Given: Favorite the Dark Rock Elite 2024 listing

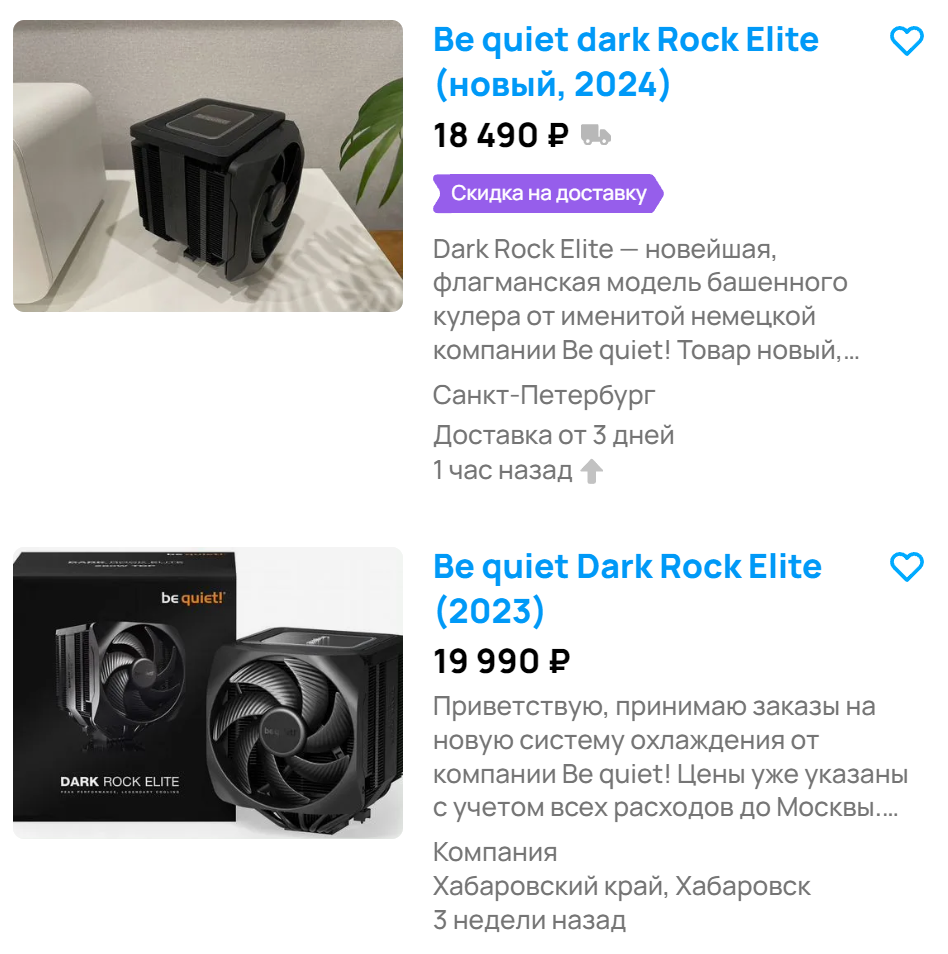Looking at the screenshot, I should (906, 42).
